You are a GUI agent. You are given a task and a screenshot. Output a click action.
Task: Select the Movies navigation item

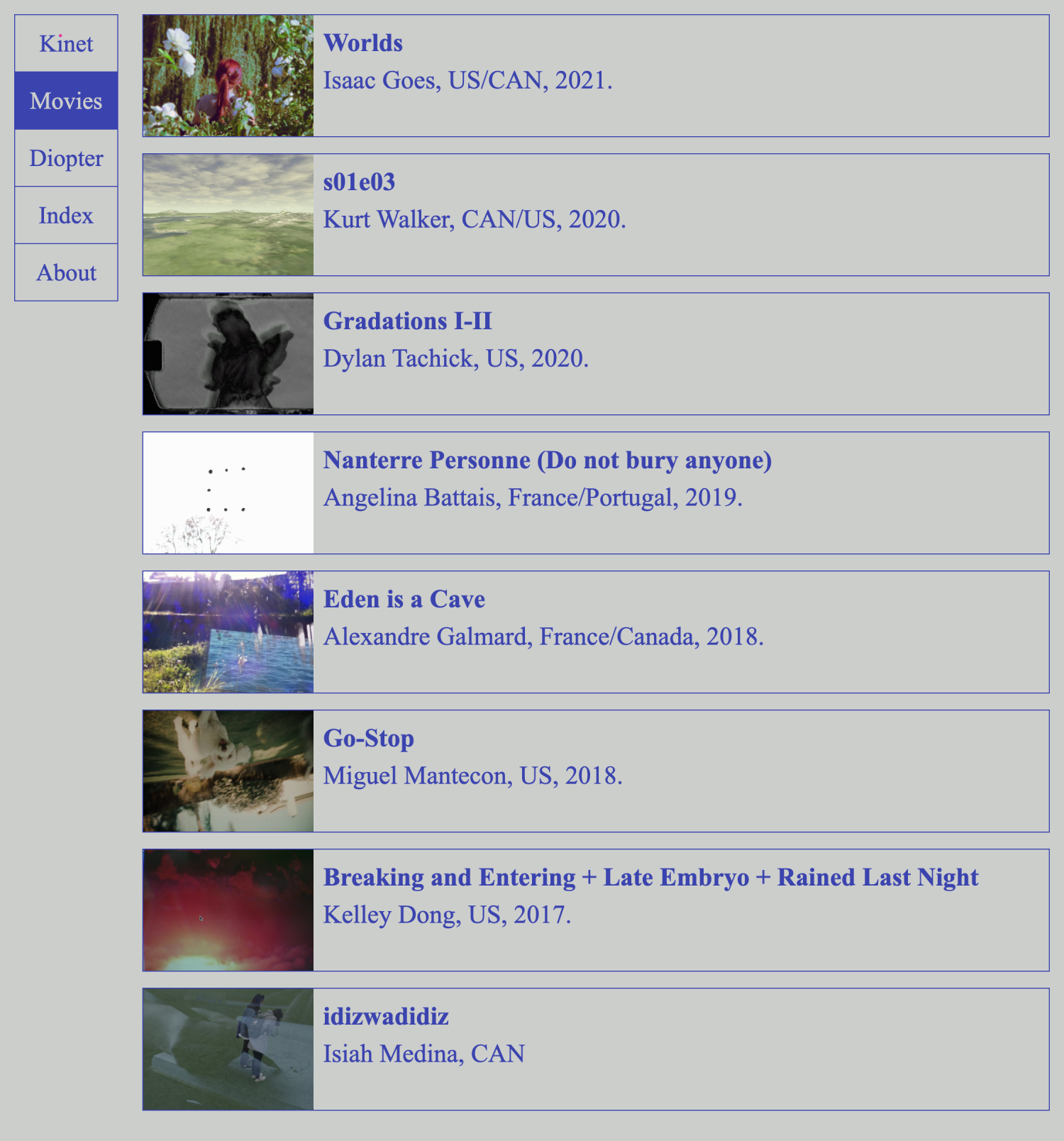tap(66, 101)
